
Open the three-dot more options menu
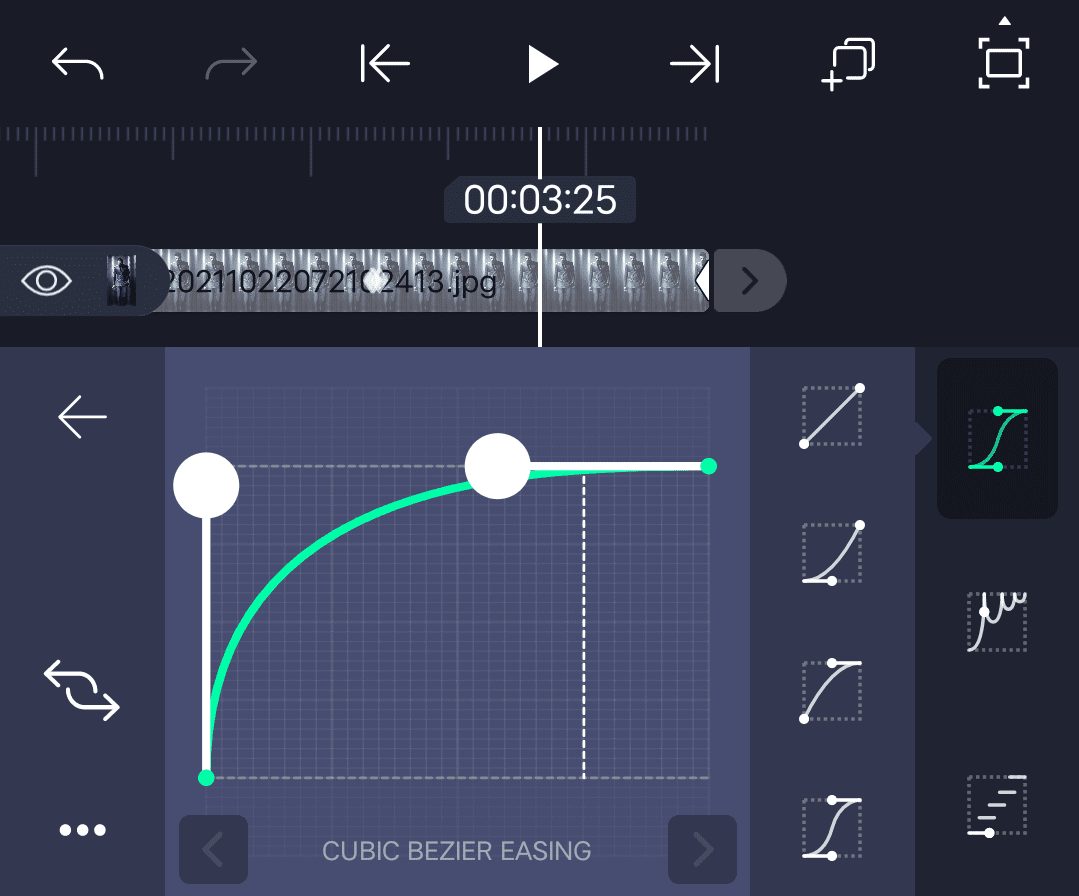[82, 830]
